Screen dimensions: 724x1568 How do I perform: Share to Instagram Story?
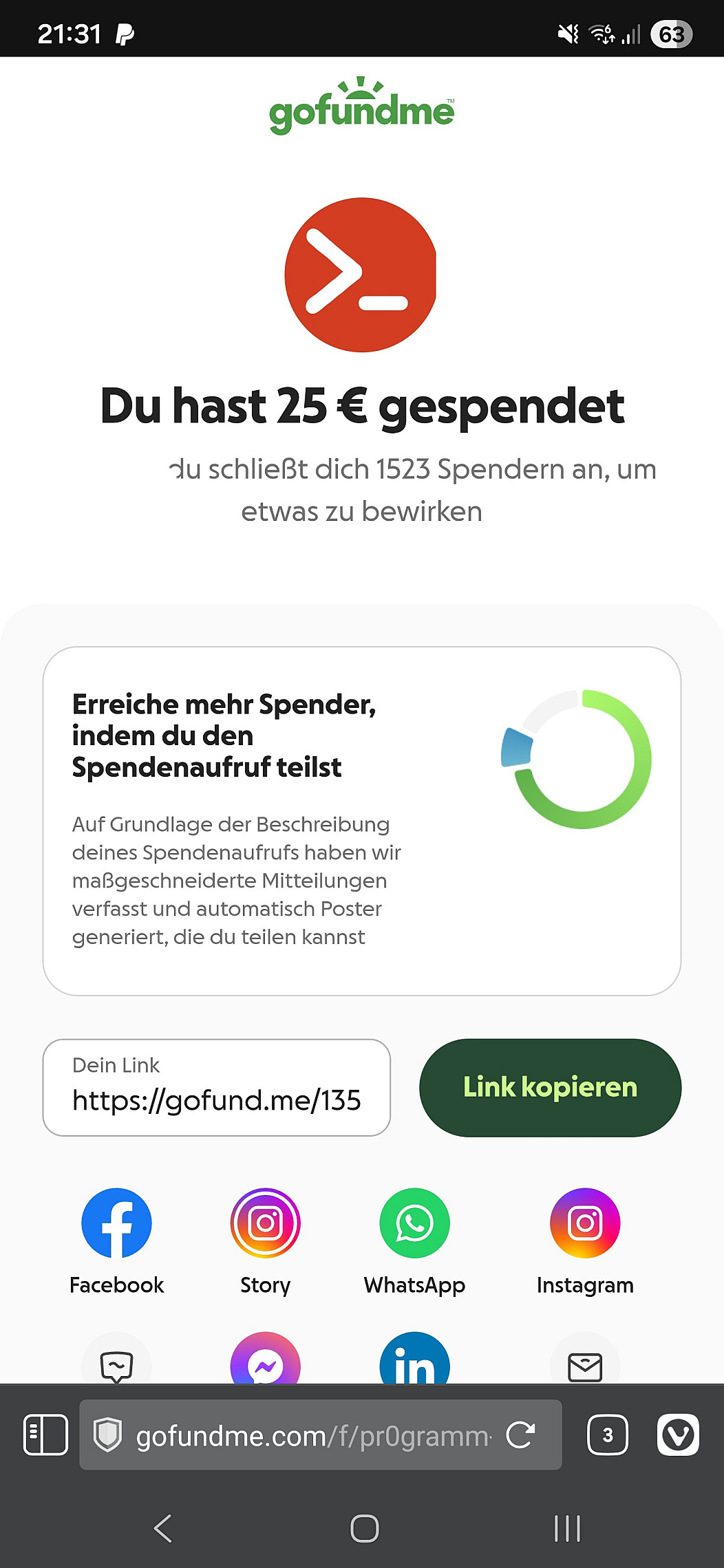pyautogui.click(x=265, y=1223)
